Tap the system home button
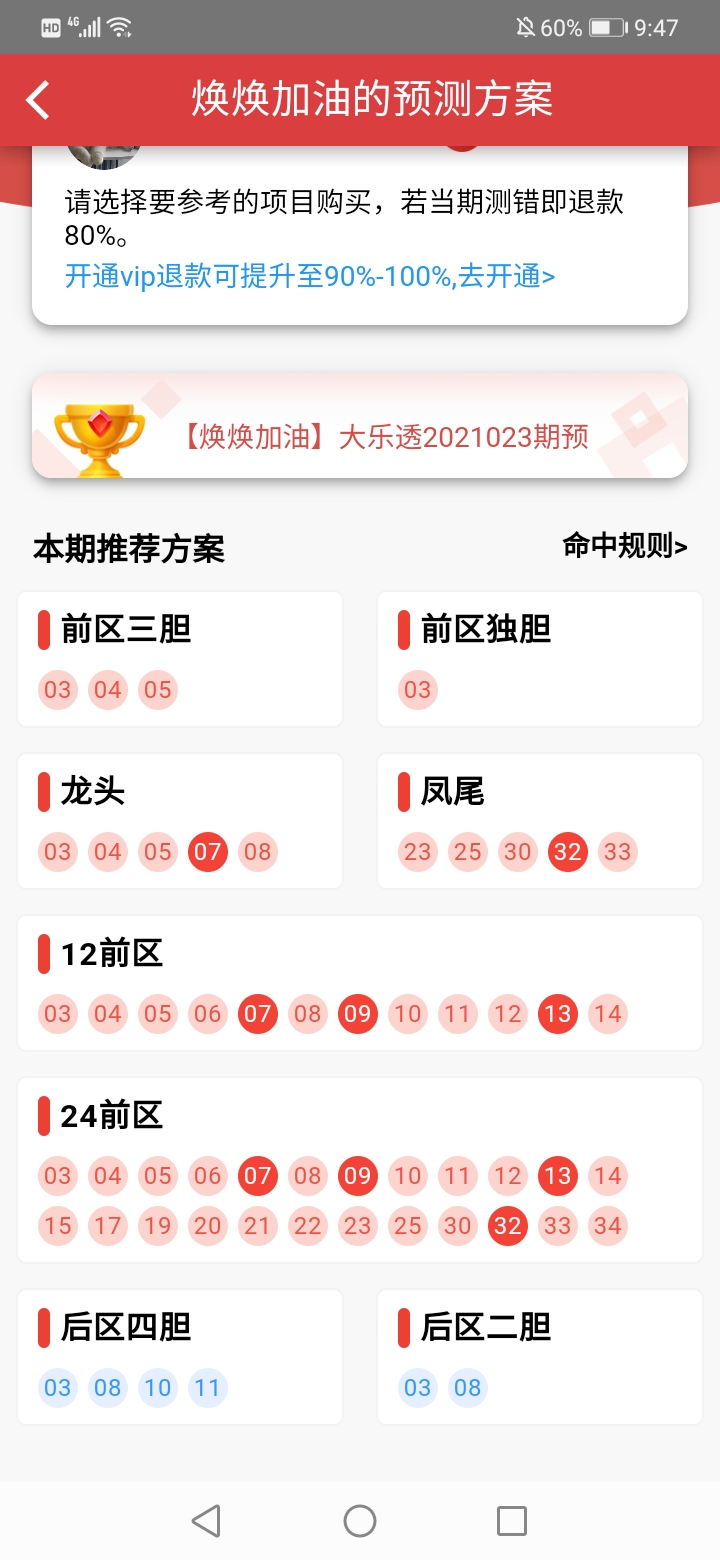Screen dimensions: 720x1560 pos(360,1521)
